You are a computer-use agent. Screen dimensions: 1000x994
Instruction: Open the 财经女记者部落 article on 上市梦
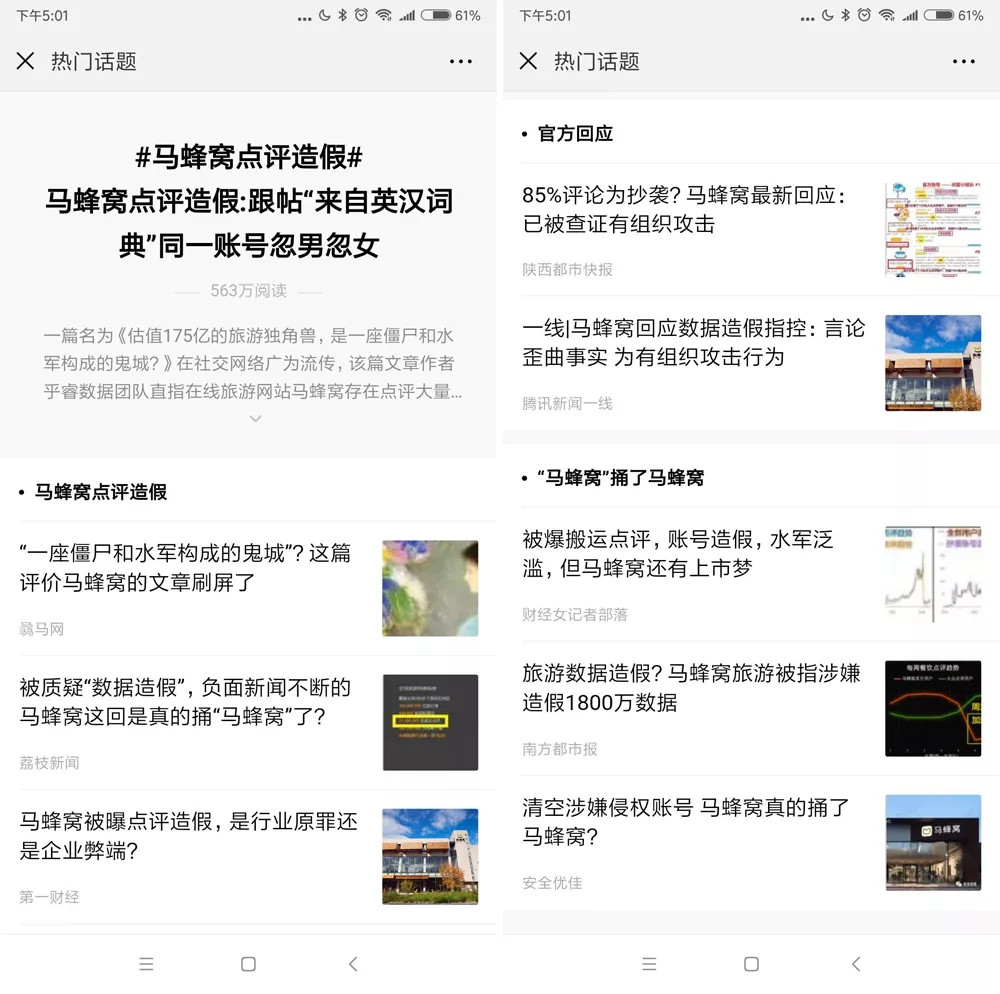(x=680, y=554)
